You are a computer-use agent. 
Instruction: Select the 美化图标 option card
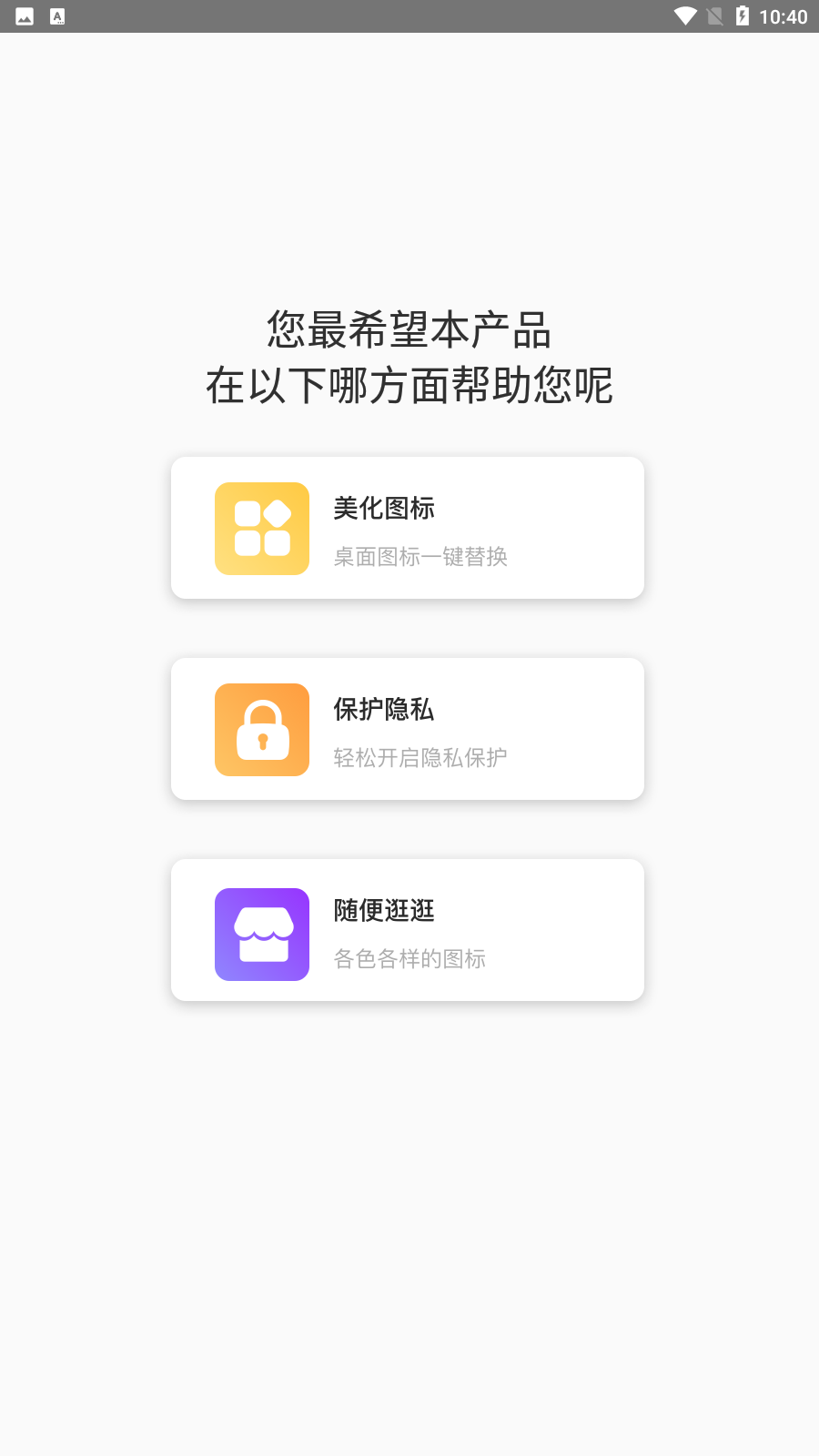tap(408, 528)
